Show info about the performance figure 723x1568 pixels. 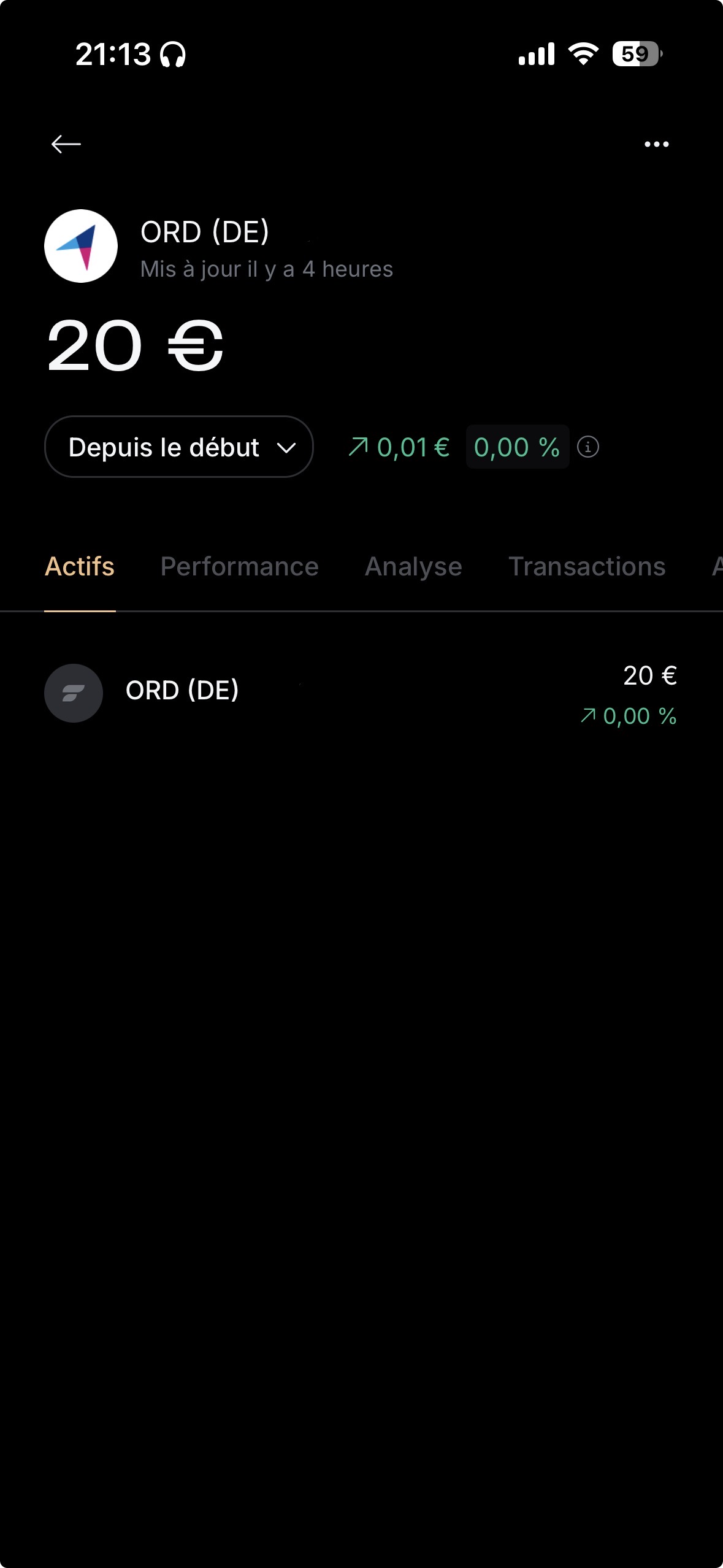(x=588, y=447)
